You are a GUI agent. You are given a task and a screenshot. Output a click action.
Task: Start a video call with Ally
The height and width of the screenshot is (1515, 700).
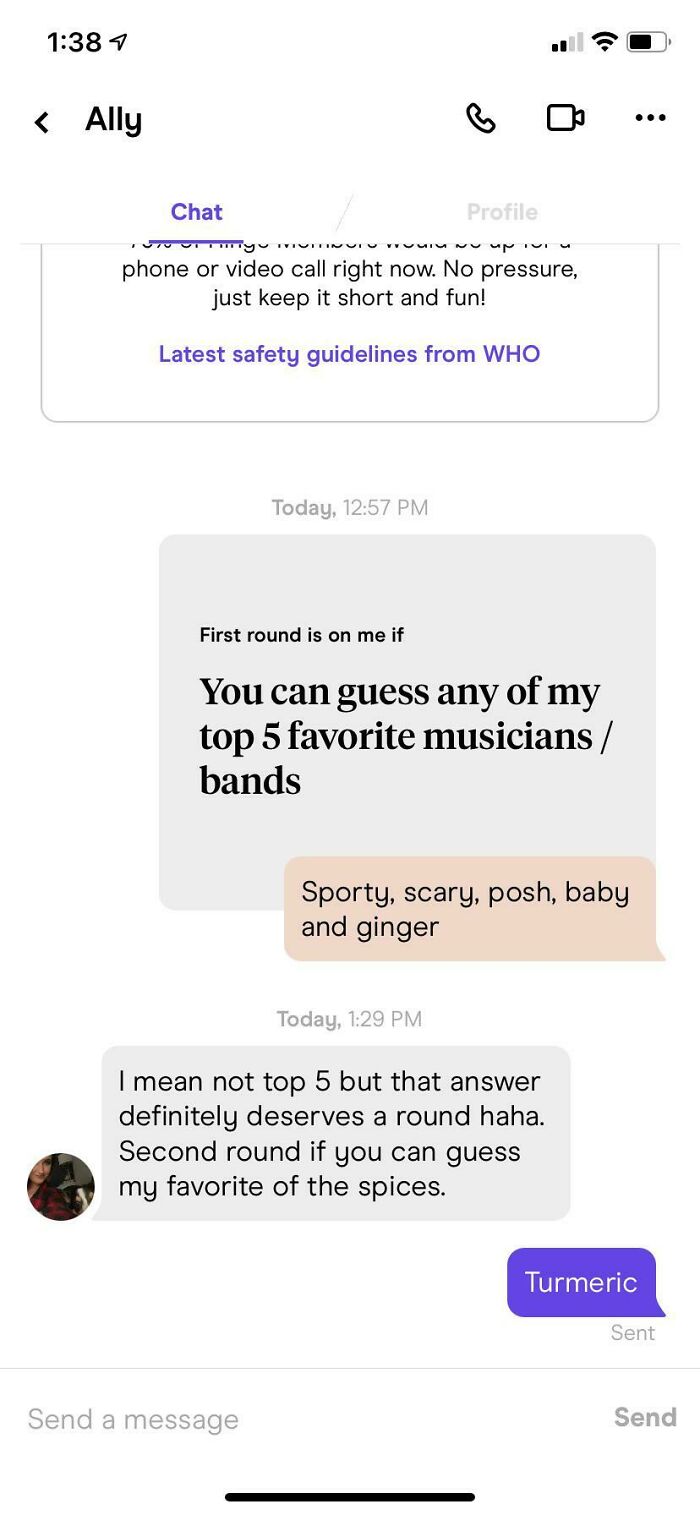565,118
